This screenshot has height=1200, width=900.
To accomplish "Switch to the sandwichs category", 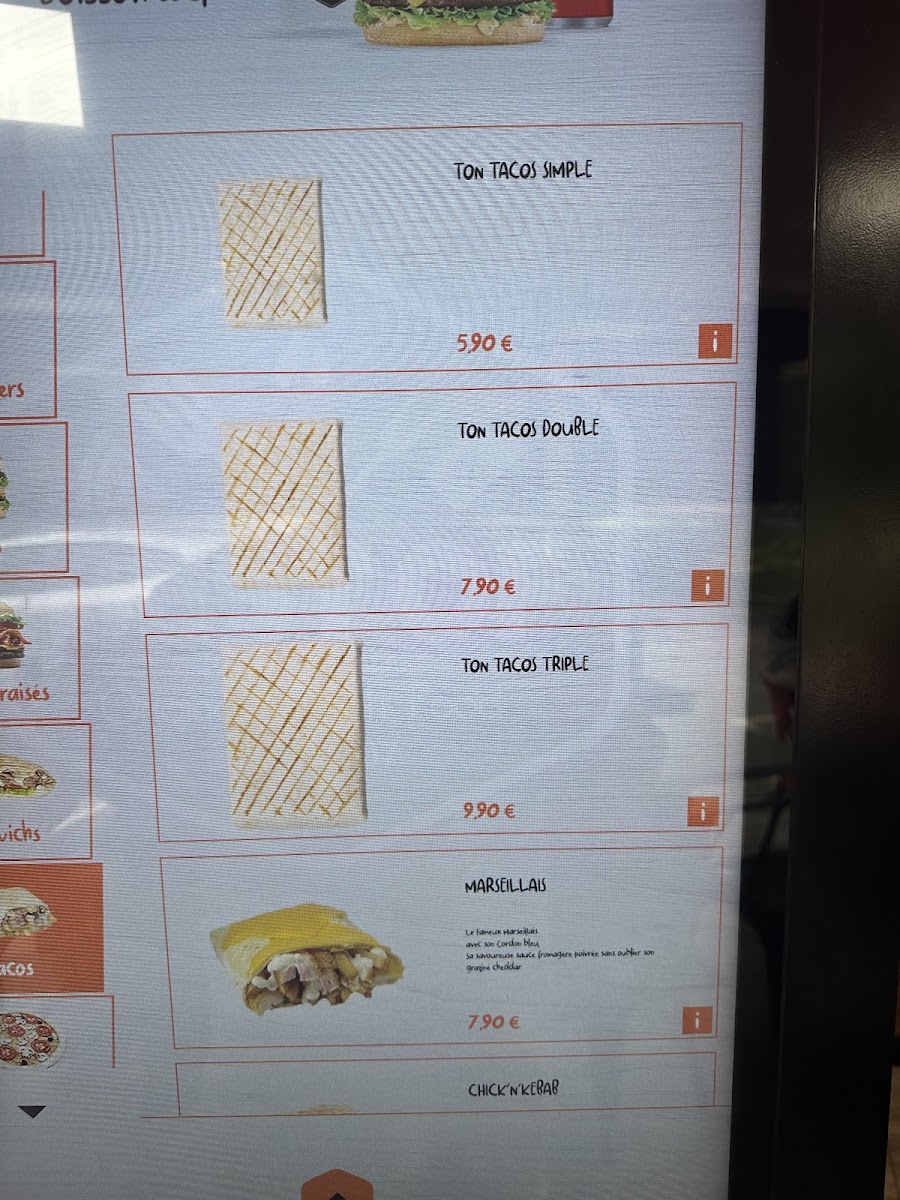I will coord(40,790).
